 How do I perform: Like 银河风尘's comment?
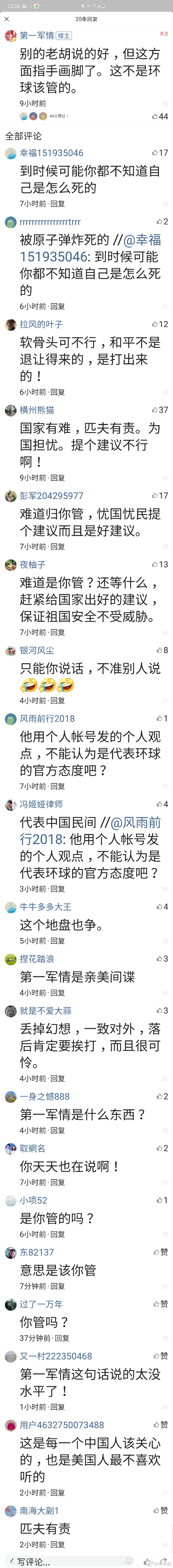(x=161, y=650)
